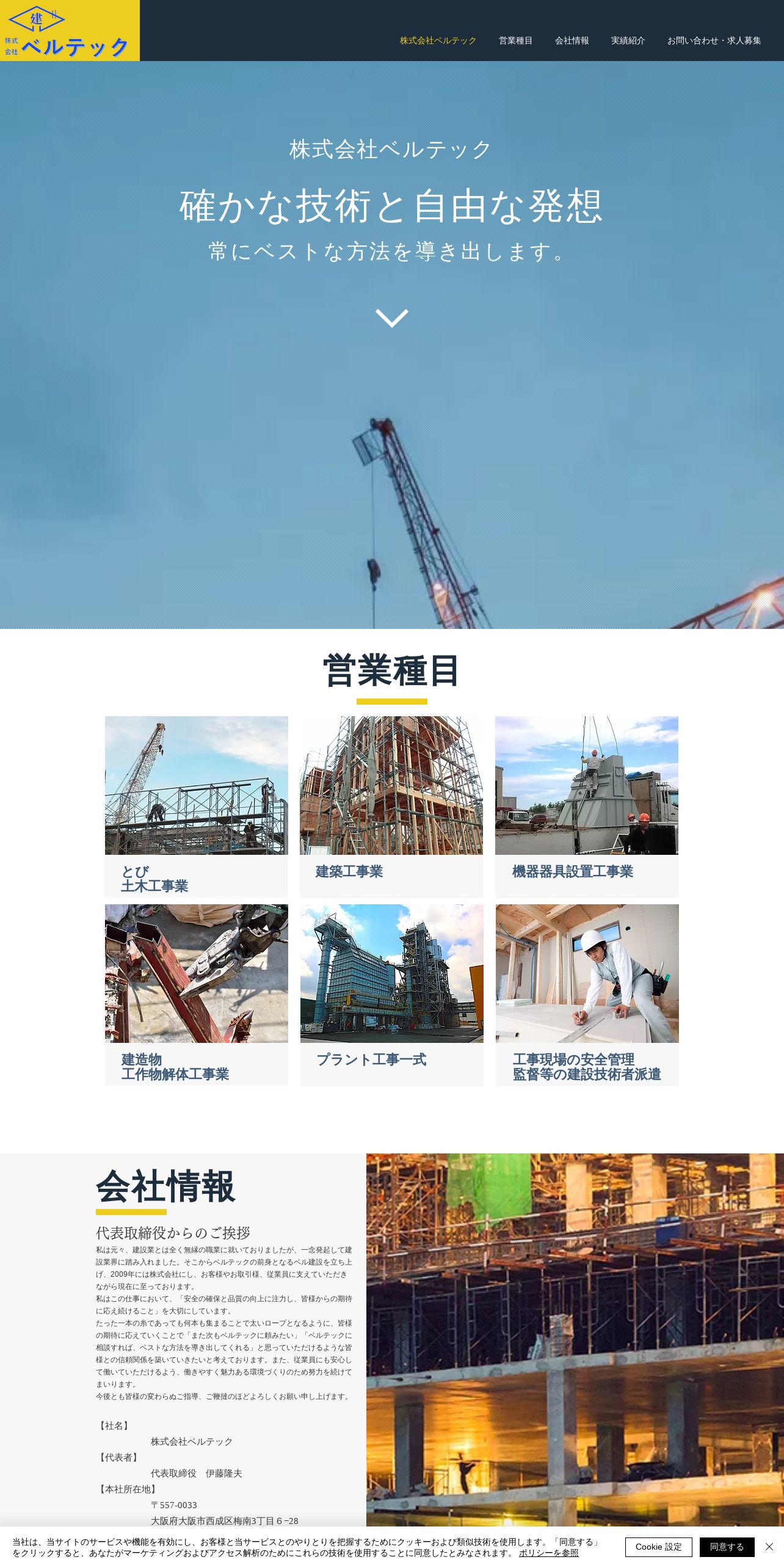Select 実績紹介 in the navigation bar
The width and height of the screenshot is (784, 1568).
[x=628, y=41]
